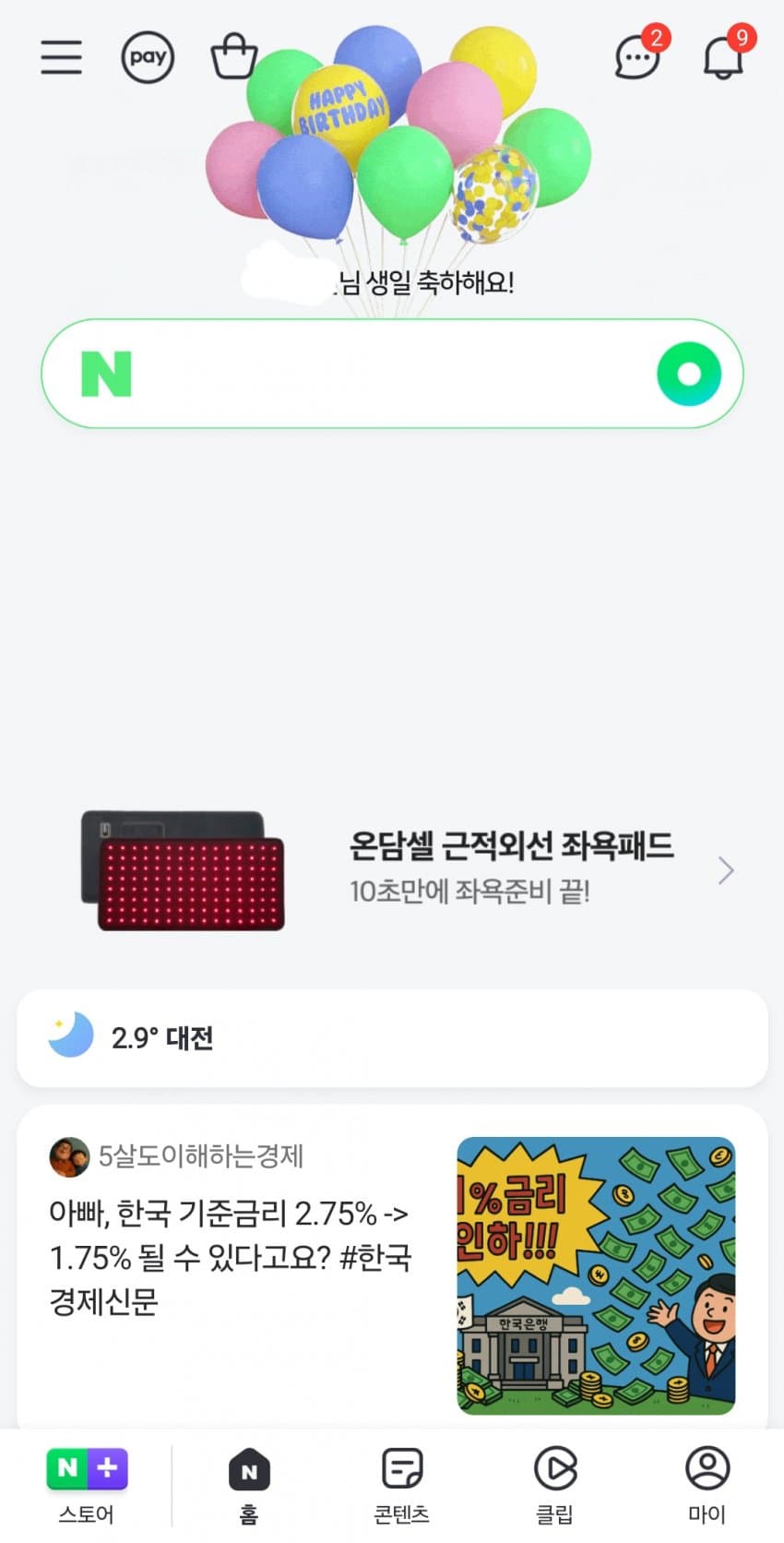The width and height of the screenshot is (784, 1543).
Task: Tap the Naver search field
Action: click(387, 374)
